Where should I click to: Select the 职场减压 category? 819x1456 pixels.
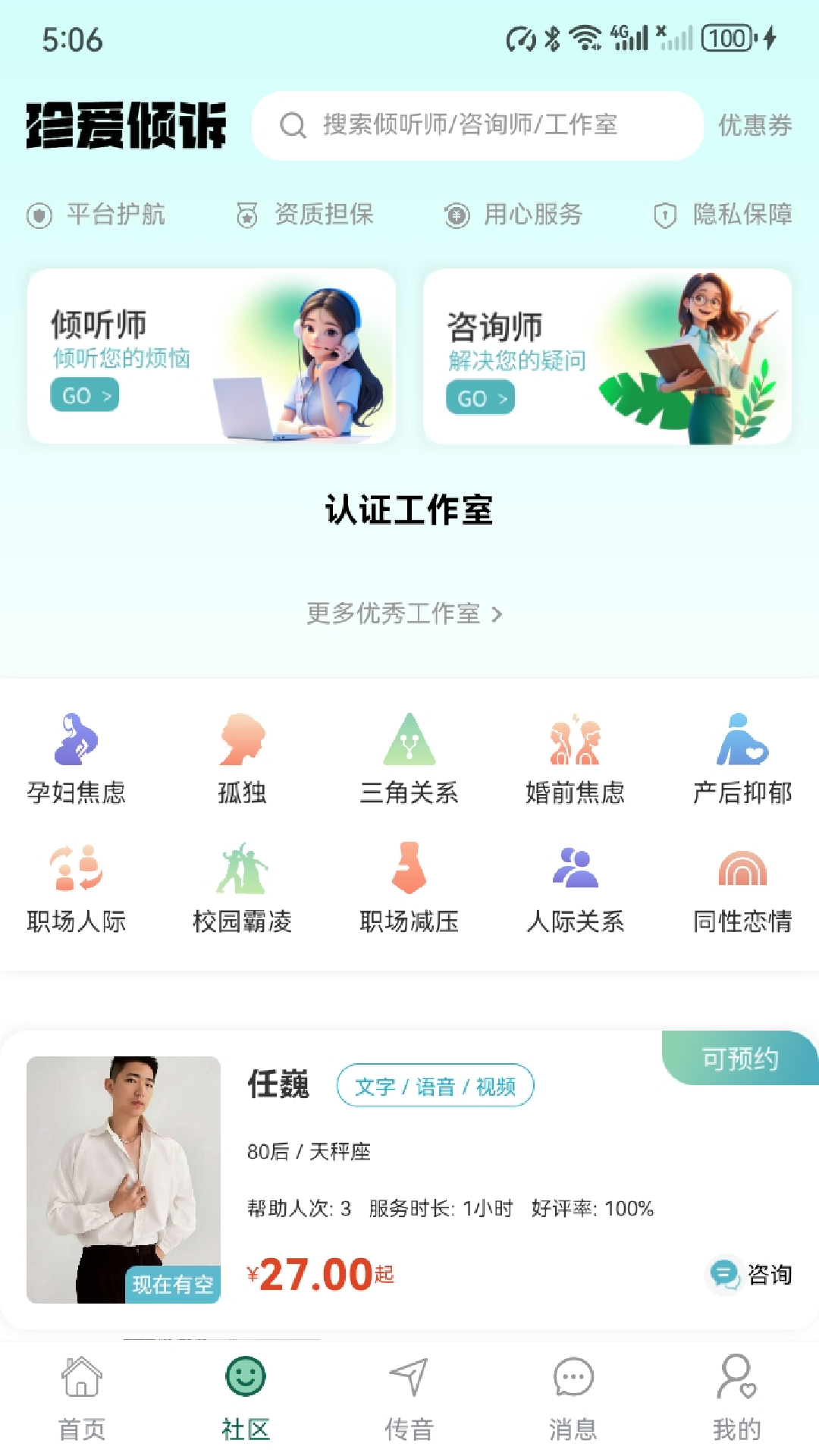(409, 887)
